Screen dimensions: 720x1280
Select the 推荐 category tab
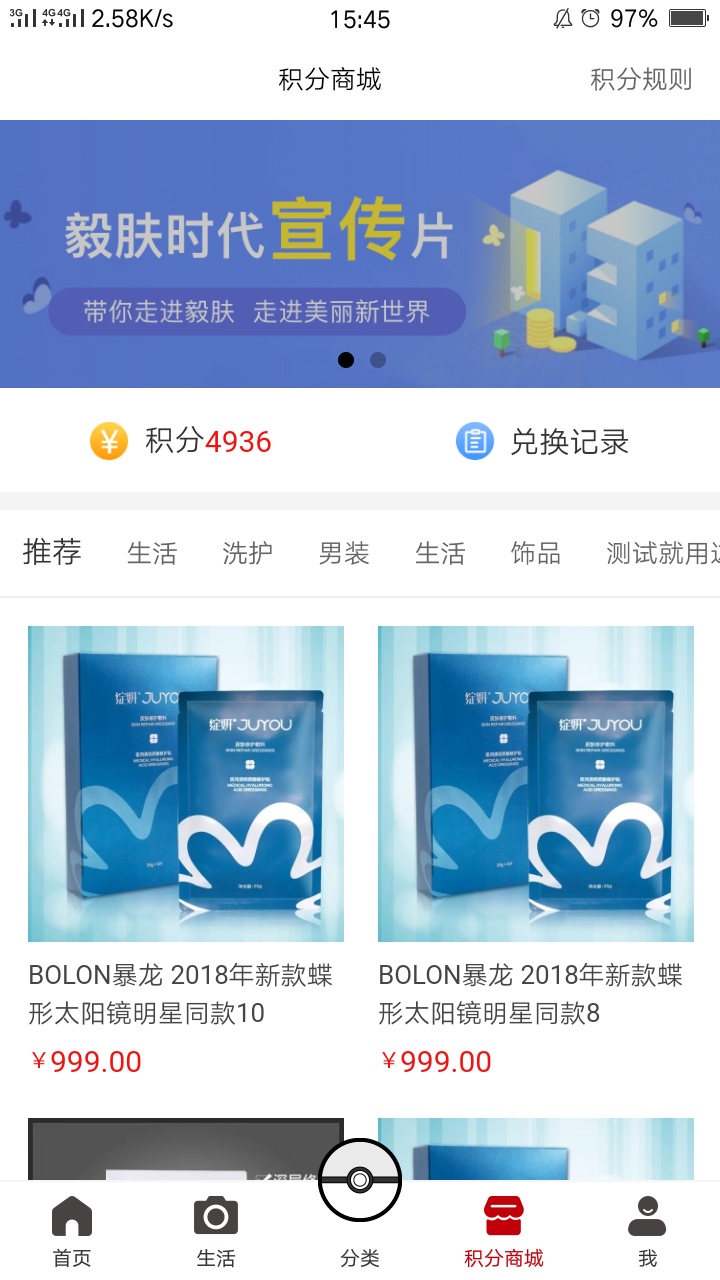(x=52, y=552)
